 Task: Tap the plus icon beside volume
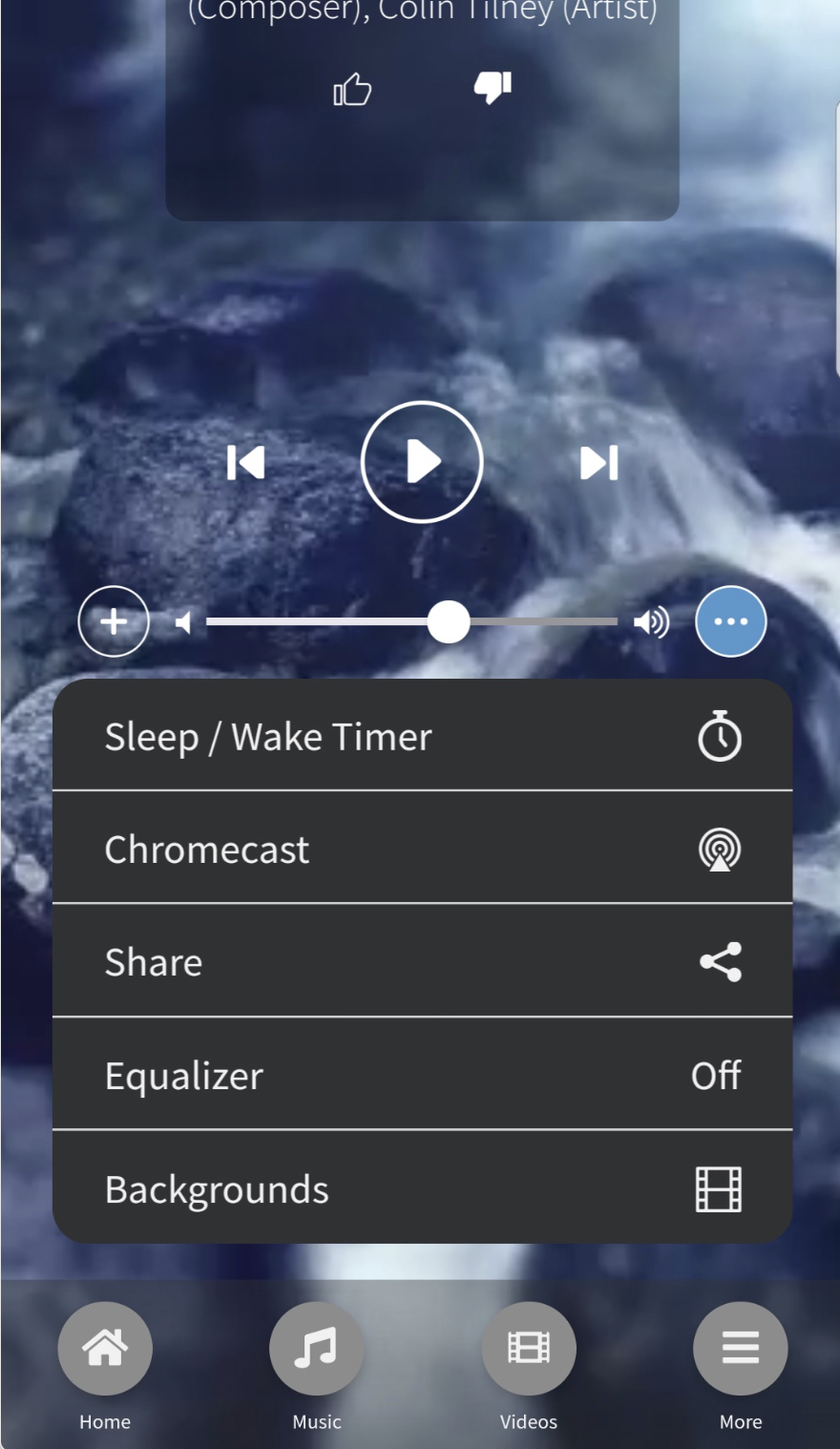114,621
